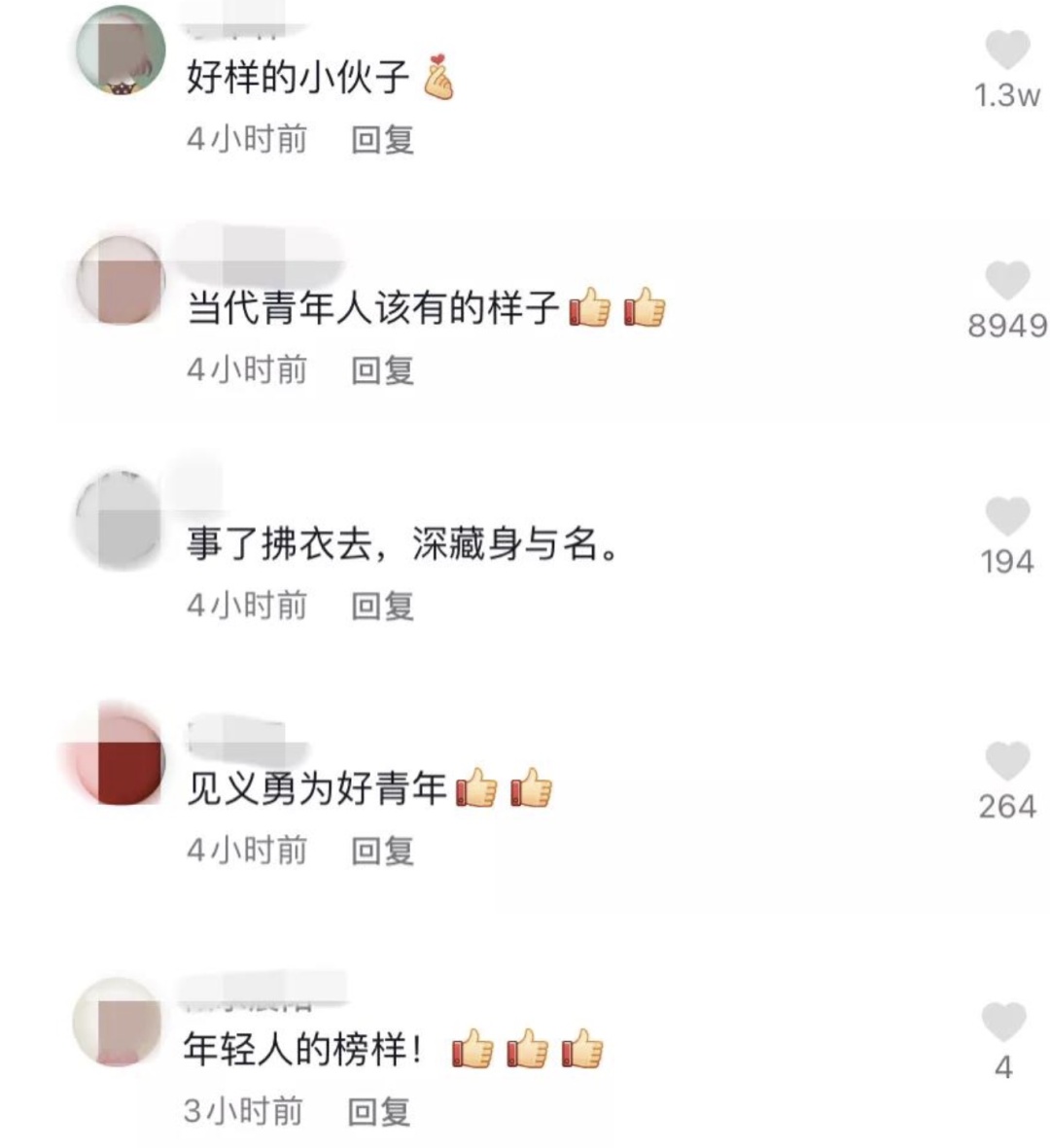Reply to 见义勇为好青年 comment
The image size is (1050, 1148).
pos(382,851)
